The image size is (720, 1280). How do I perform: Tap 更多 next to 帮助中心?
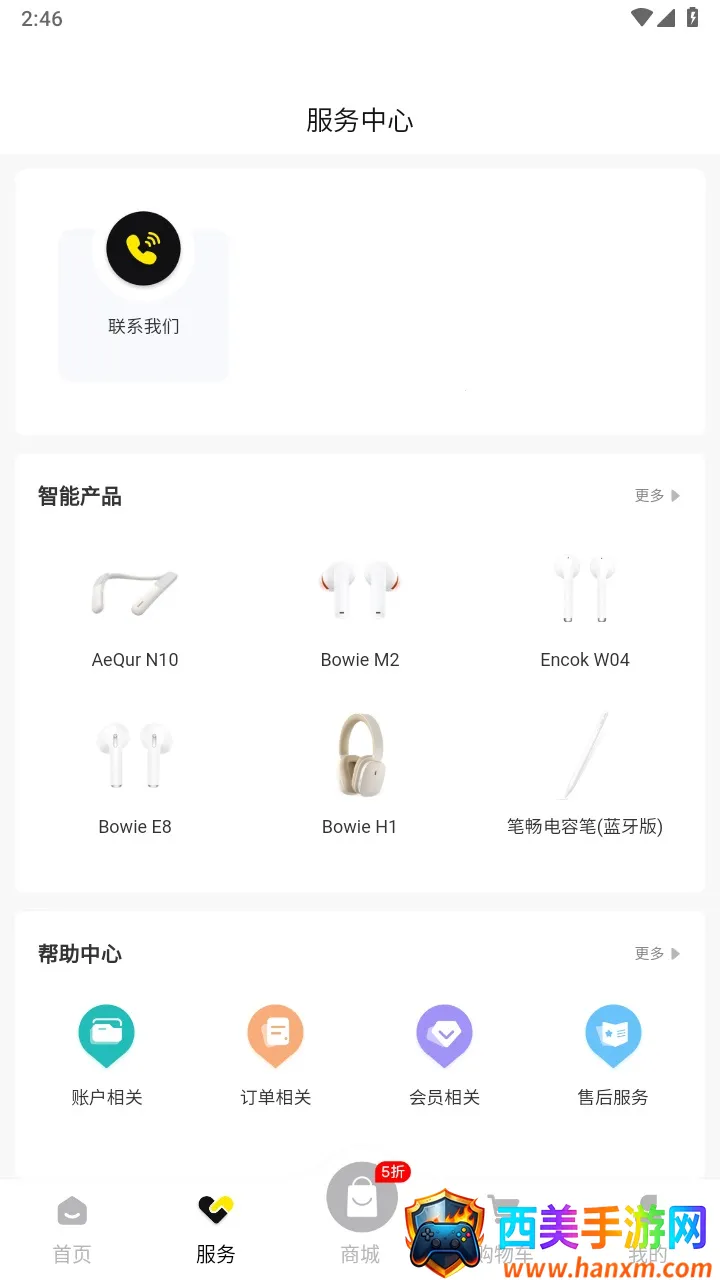click(657, 953)
